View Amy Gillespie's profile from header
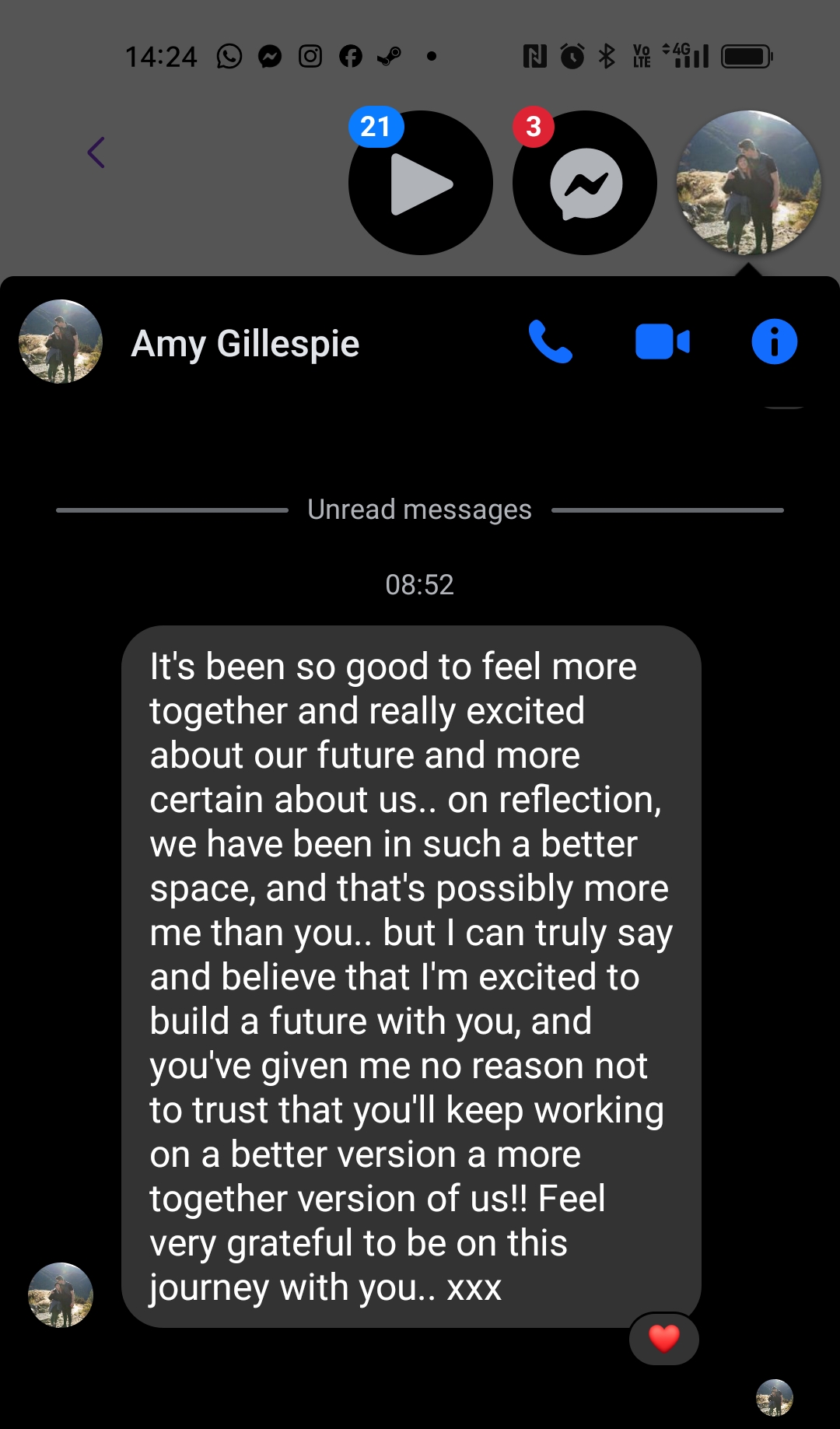840x1429 pixels. tap(61, 342)
